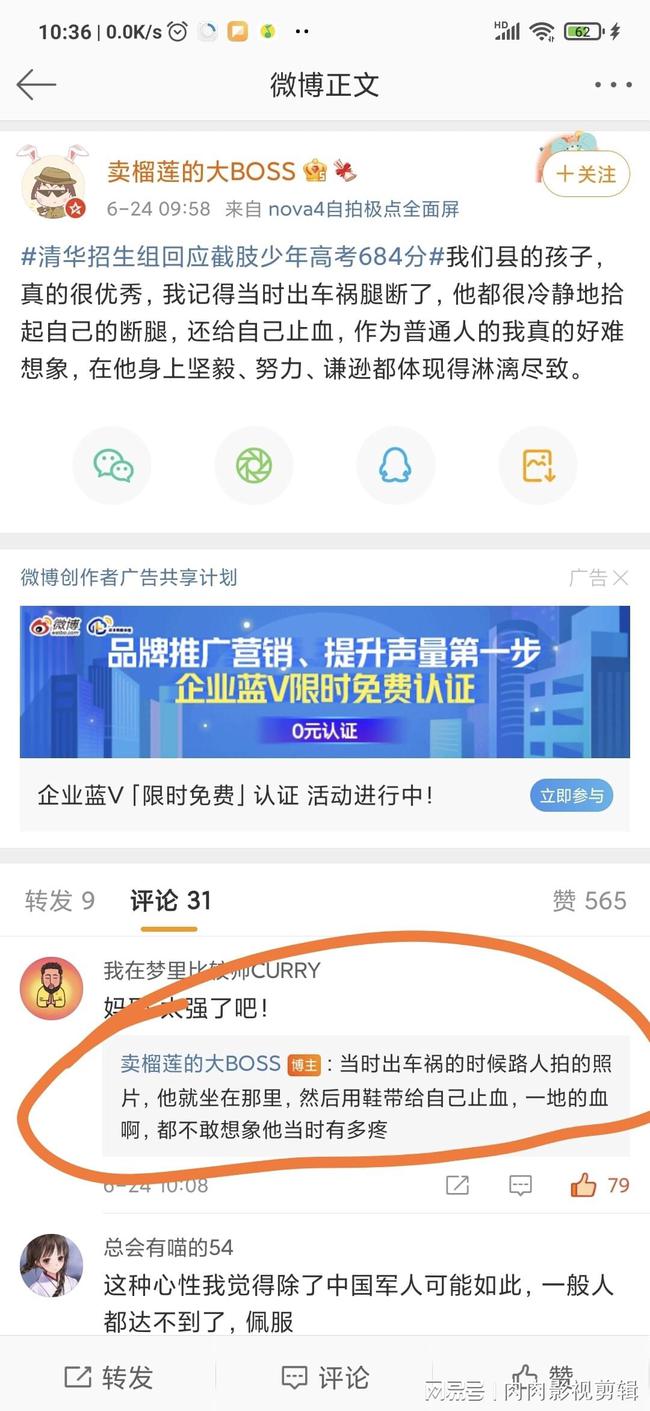The height and width of the screenshot is (1411, 650).
Task: Reply to 我在梦里比较帅CURRY's comment
Action: coord(520,1186)
